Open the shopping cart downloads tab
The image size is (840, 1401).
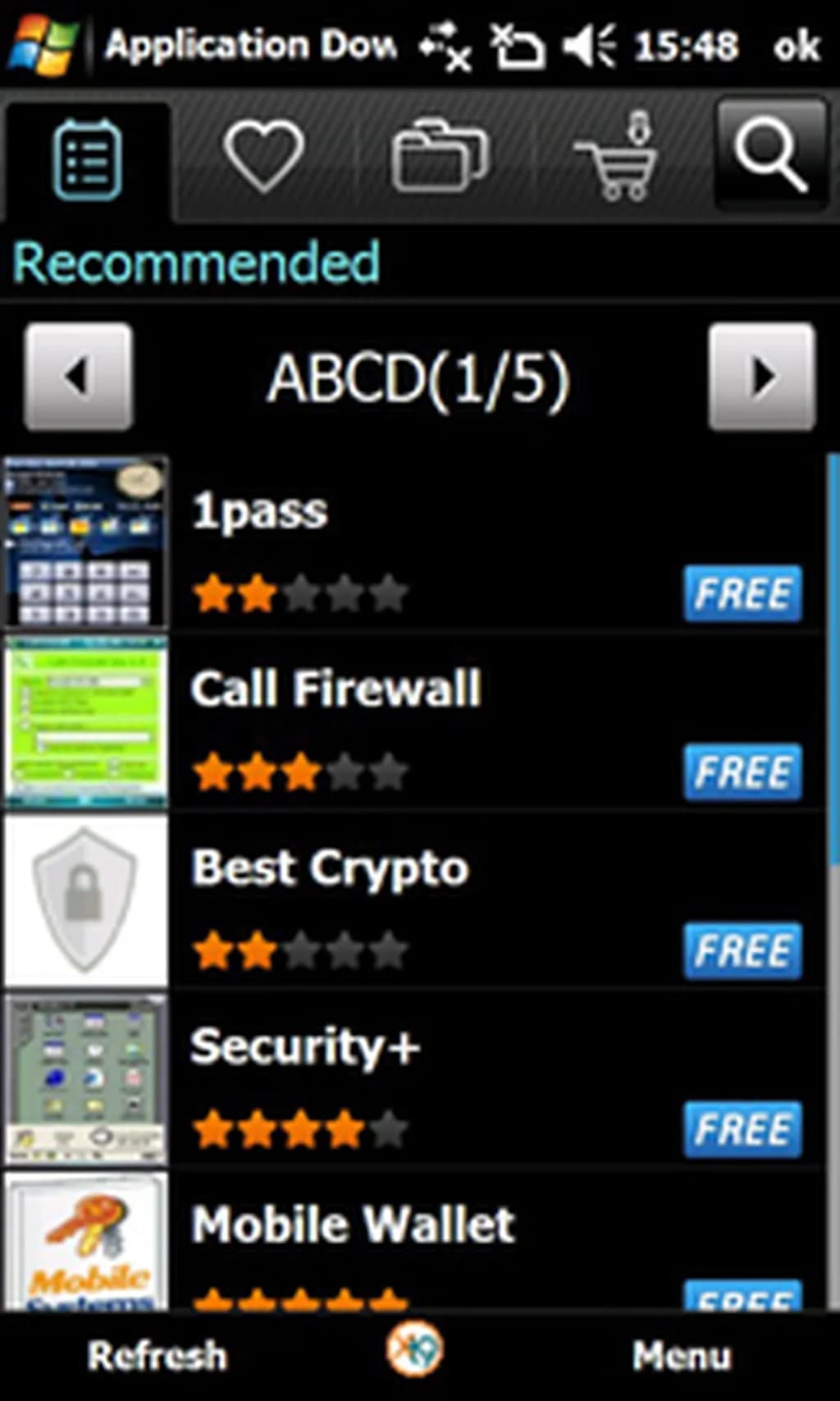pos(617,158)
